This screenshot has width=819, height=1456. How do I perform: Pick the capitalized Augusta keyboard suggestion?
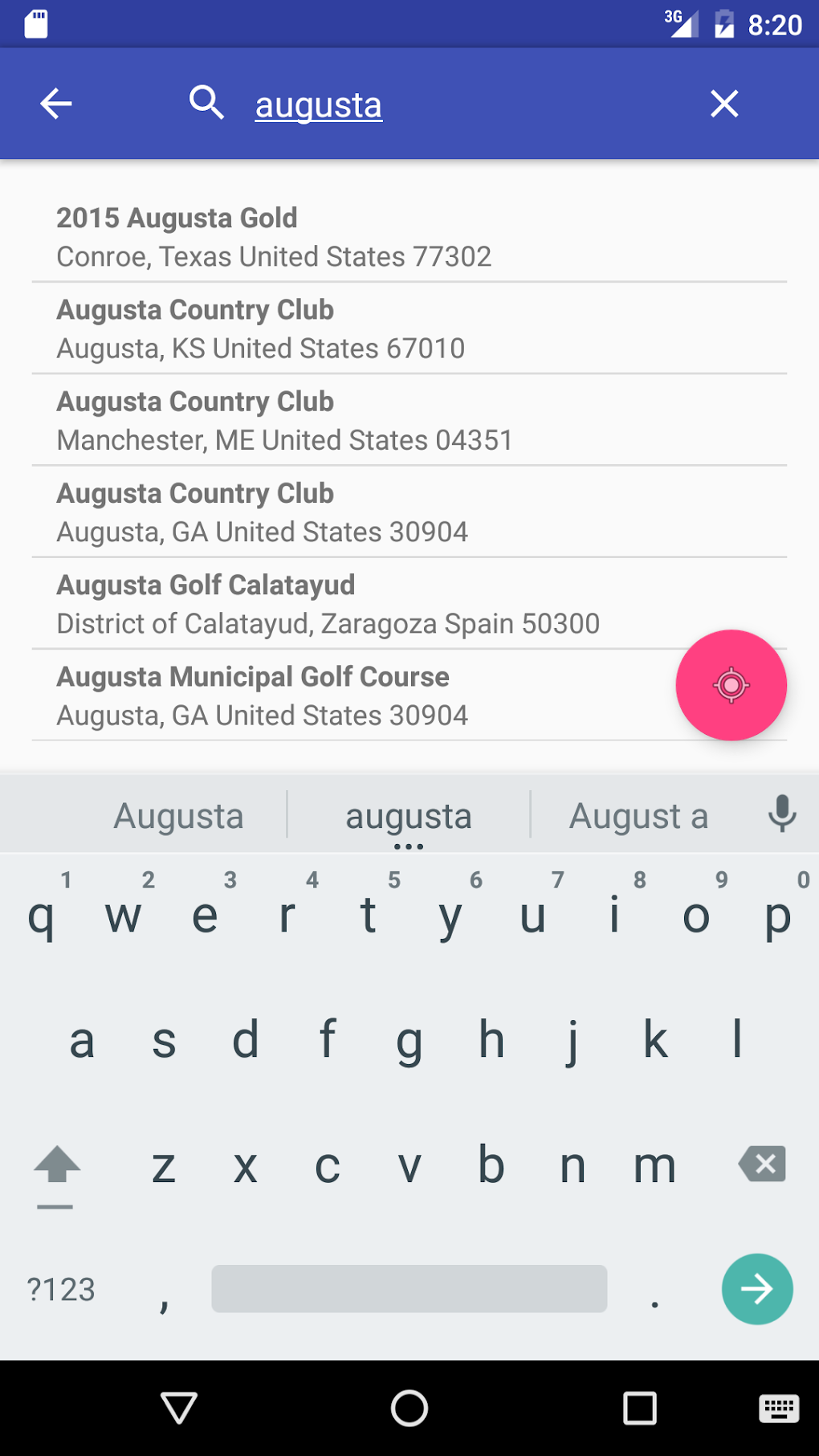pyautogui.click(x=178, y=816)
